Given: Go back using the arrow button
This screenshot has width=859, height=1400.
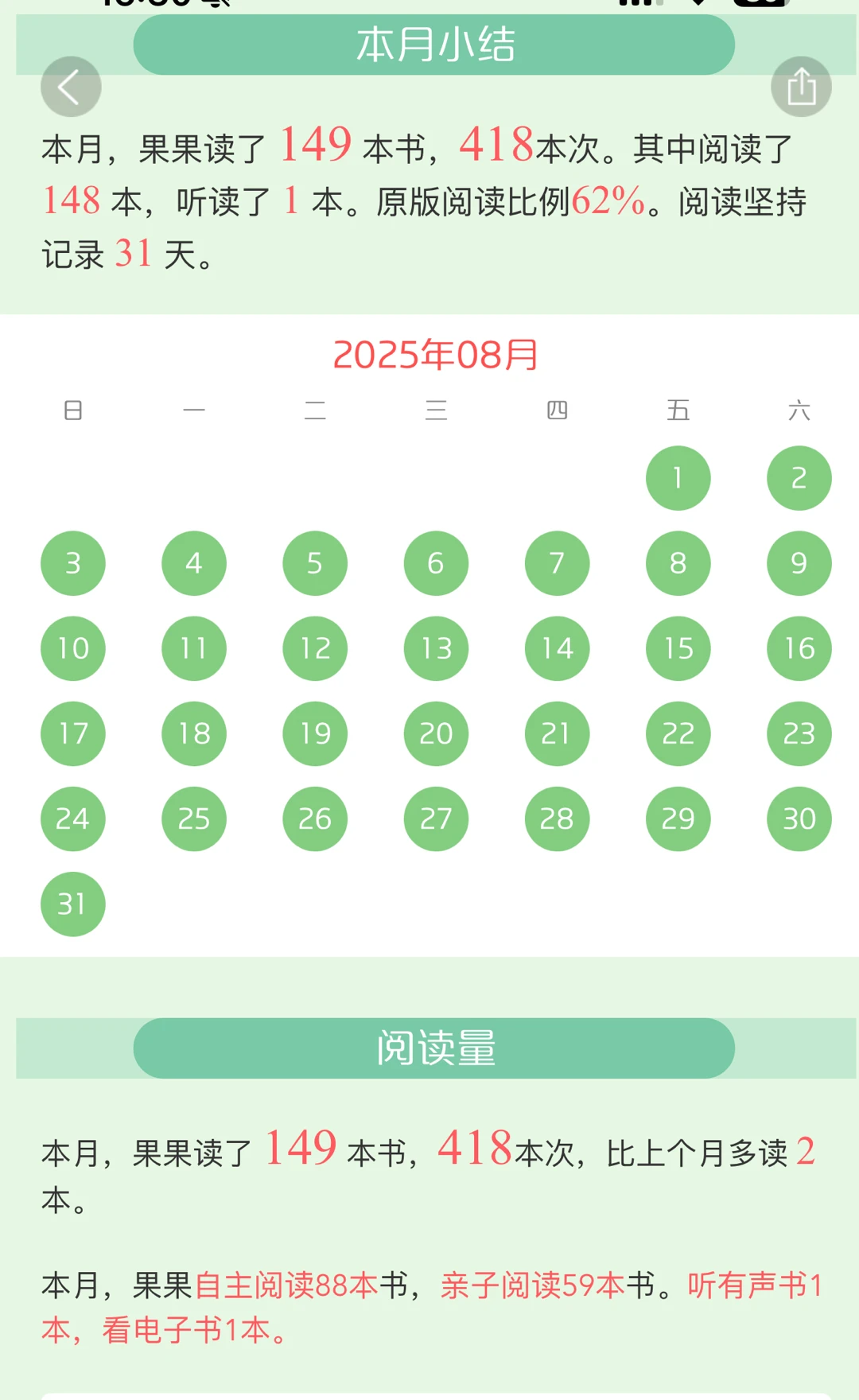Looking at the screenshot, I should click(x=71, y=87).
